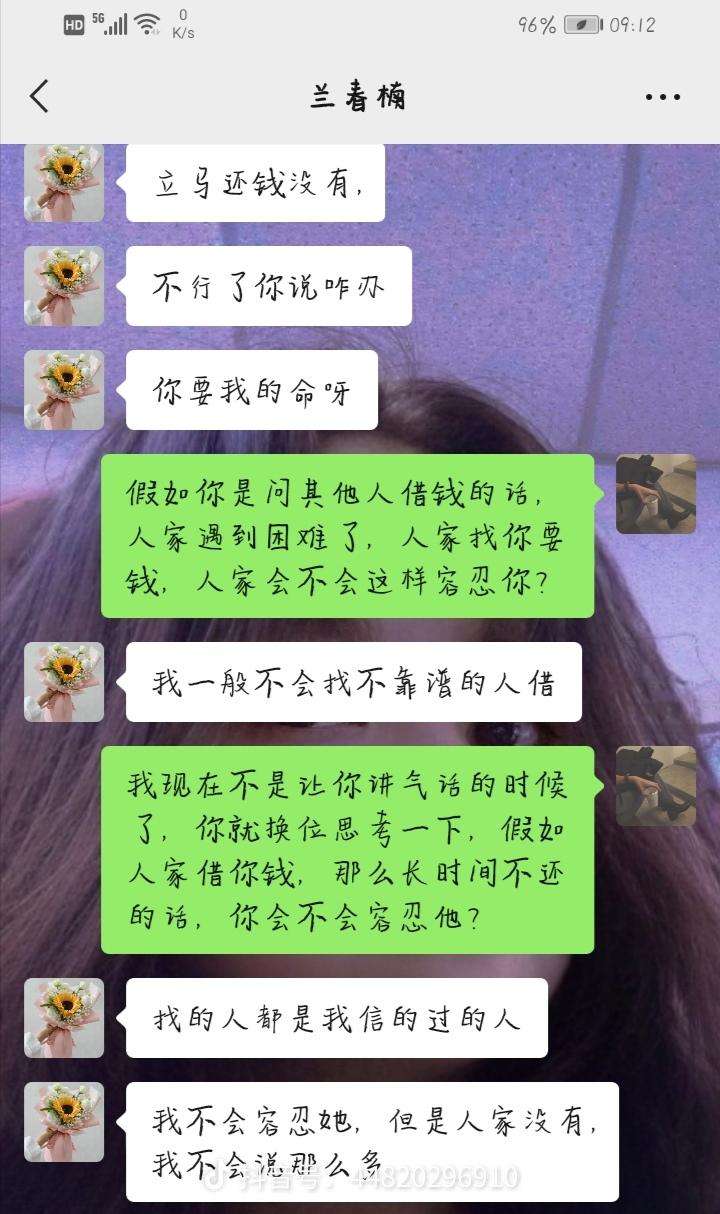Viewport: 720px width, 1214px height.
Task: Open my avatar next to '我现在不是让你讲气话' message
Action: tap(655, 786)
